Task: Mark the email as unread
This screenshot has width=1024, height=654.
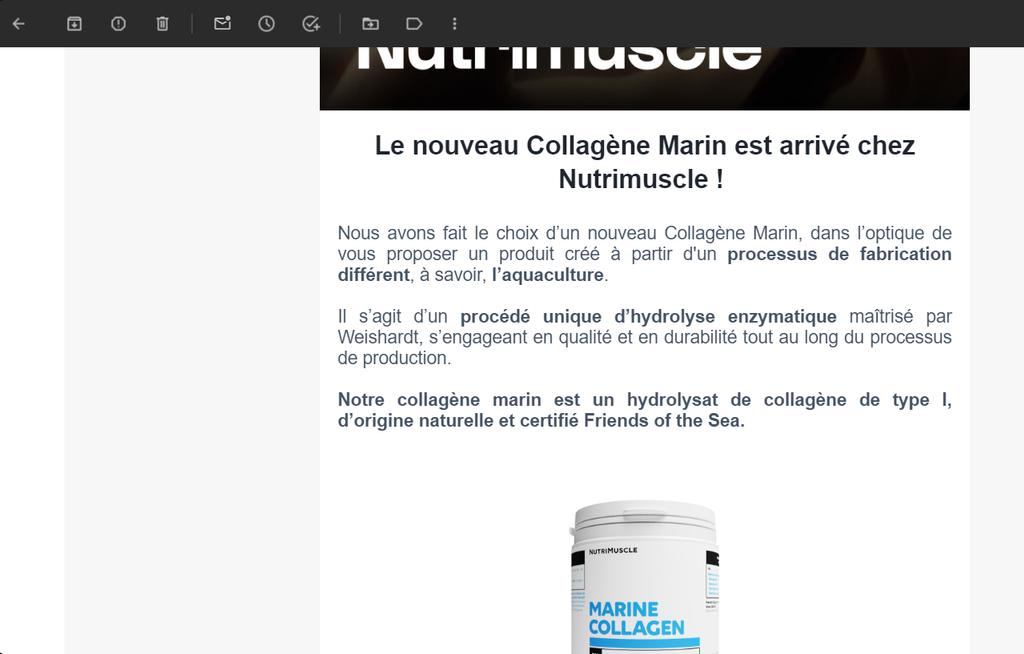Action: pos(222,24)
